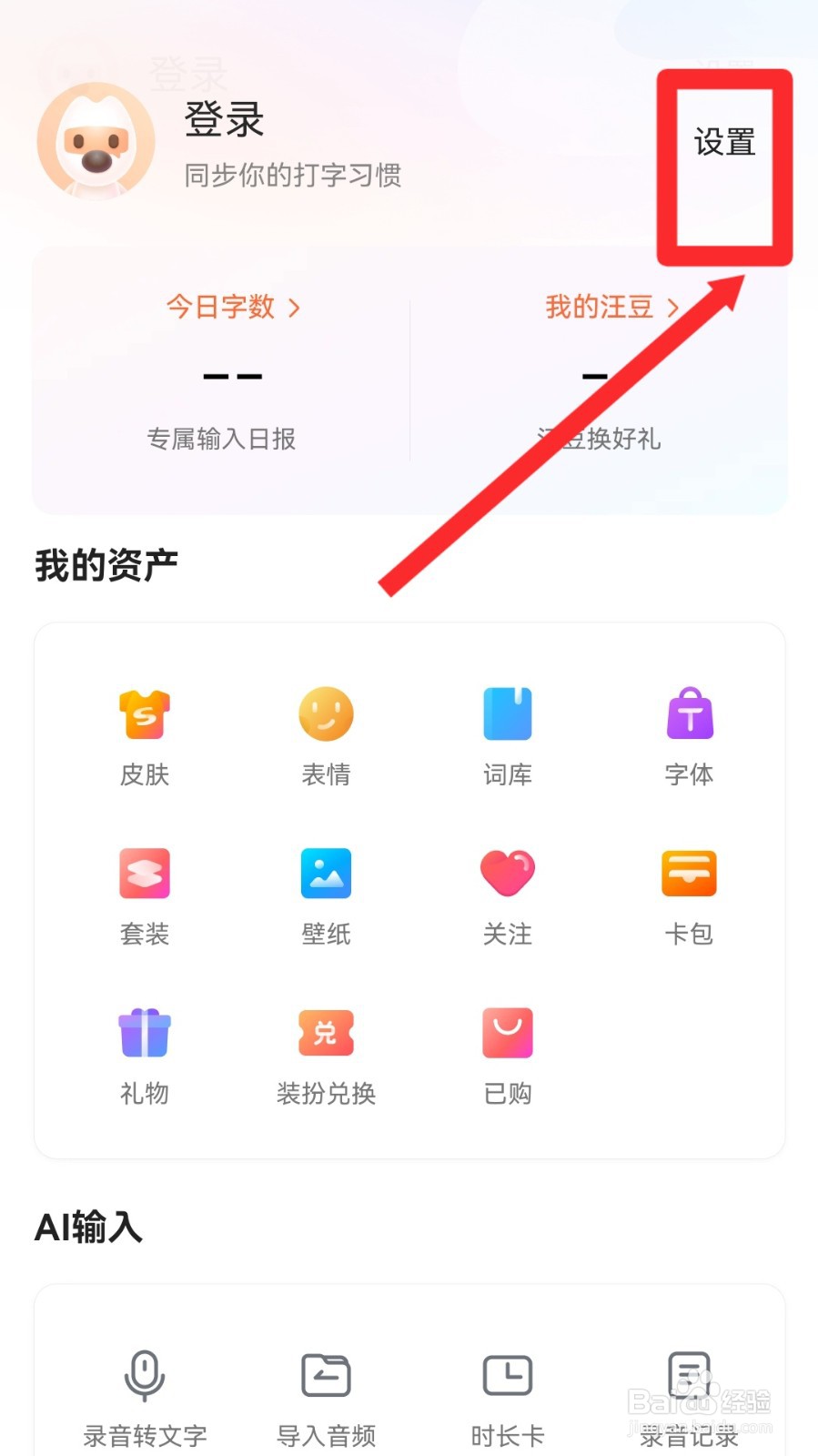Expand 今日字数 details via its chevron
This screenshot has height=1456, width=818.
[x=294, y=308]
